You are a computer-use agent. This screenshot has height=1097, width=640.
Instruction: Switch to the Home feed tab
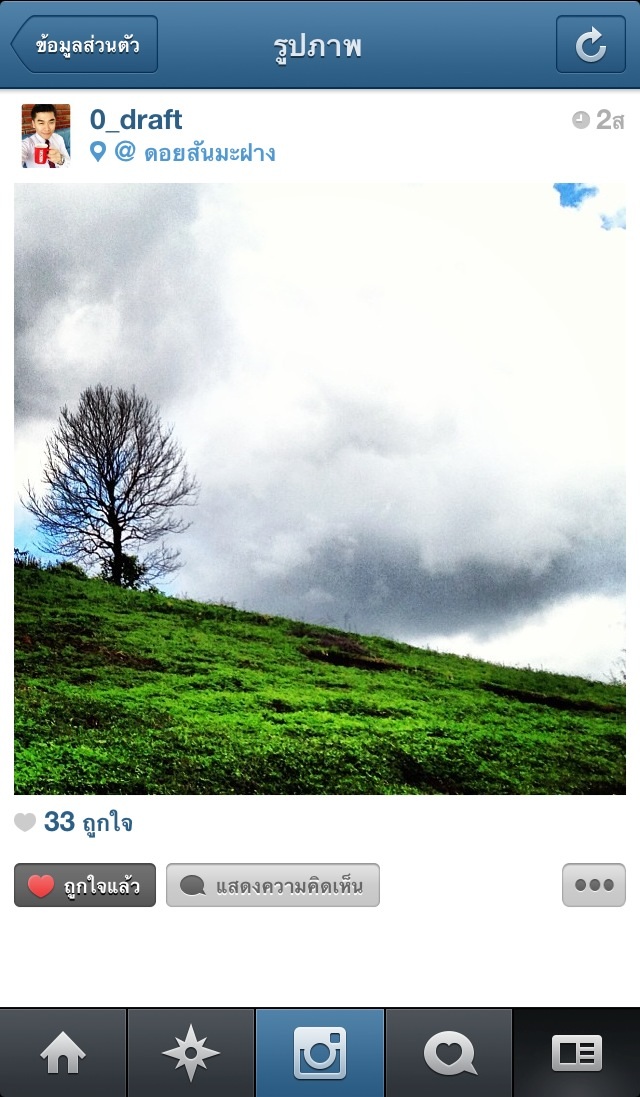coord(63,1053)
